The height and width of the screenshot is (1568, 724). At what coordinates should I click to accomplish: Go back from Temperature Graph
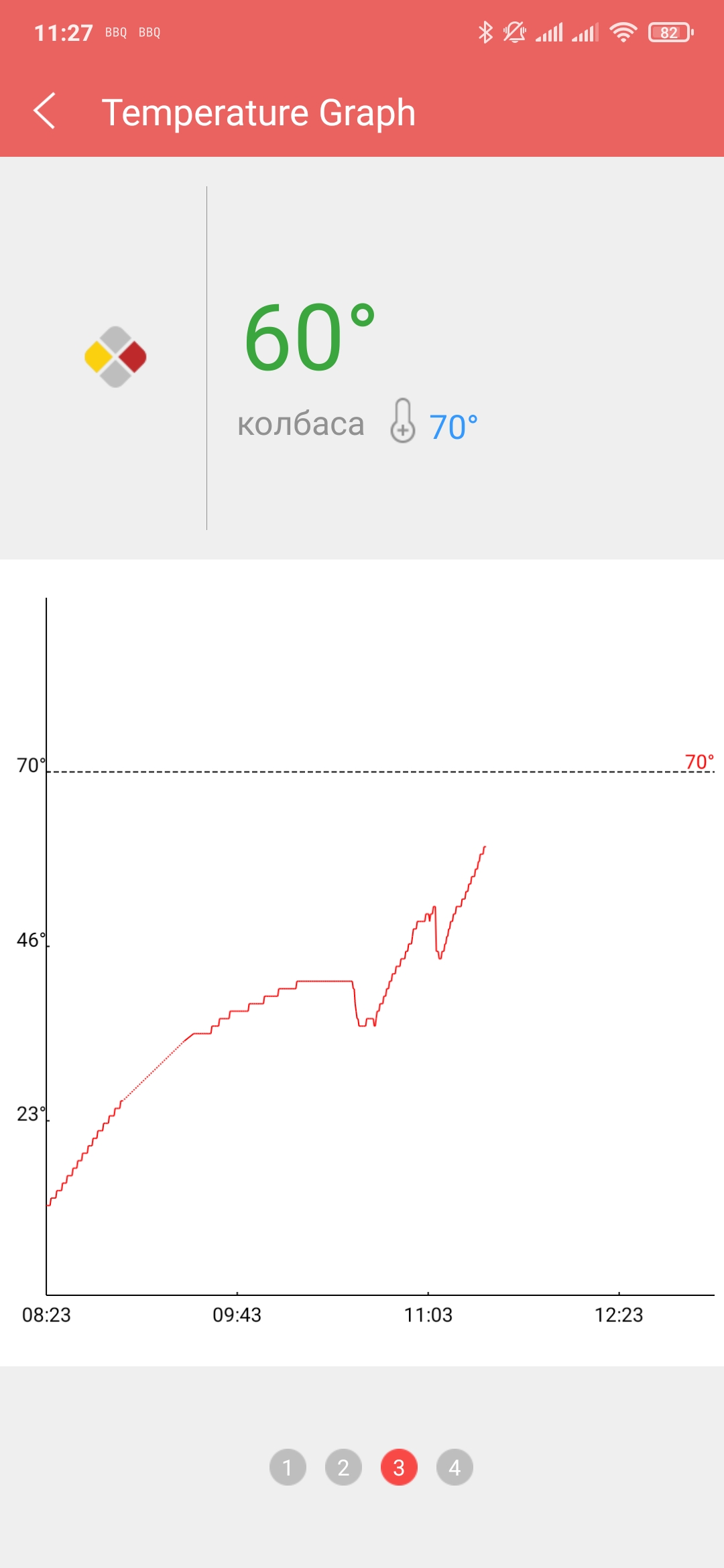pos(44,111)
